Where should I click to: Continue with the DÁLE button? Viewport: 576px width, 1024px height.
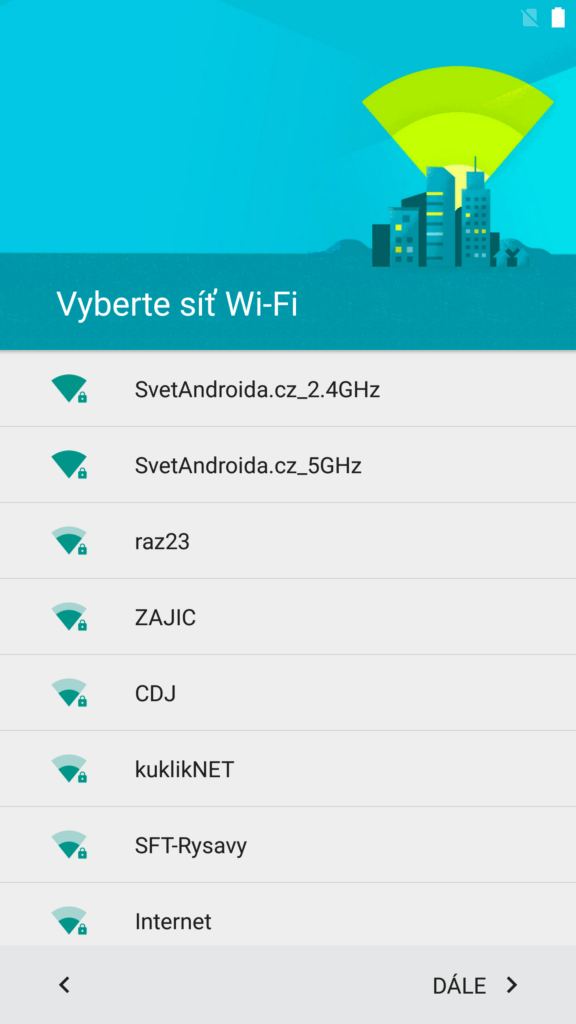click(x=475, y=985)
